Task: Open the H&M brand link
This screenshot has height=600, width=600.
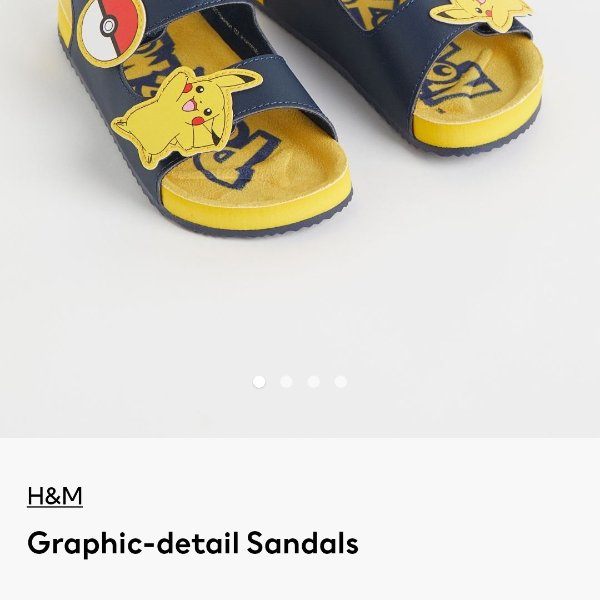Action: click(54, 495)
